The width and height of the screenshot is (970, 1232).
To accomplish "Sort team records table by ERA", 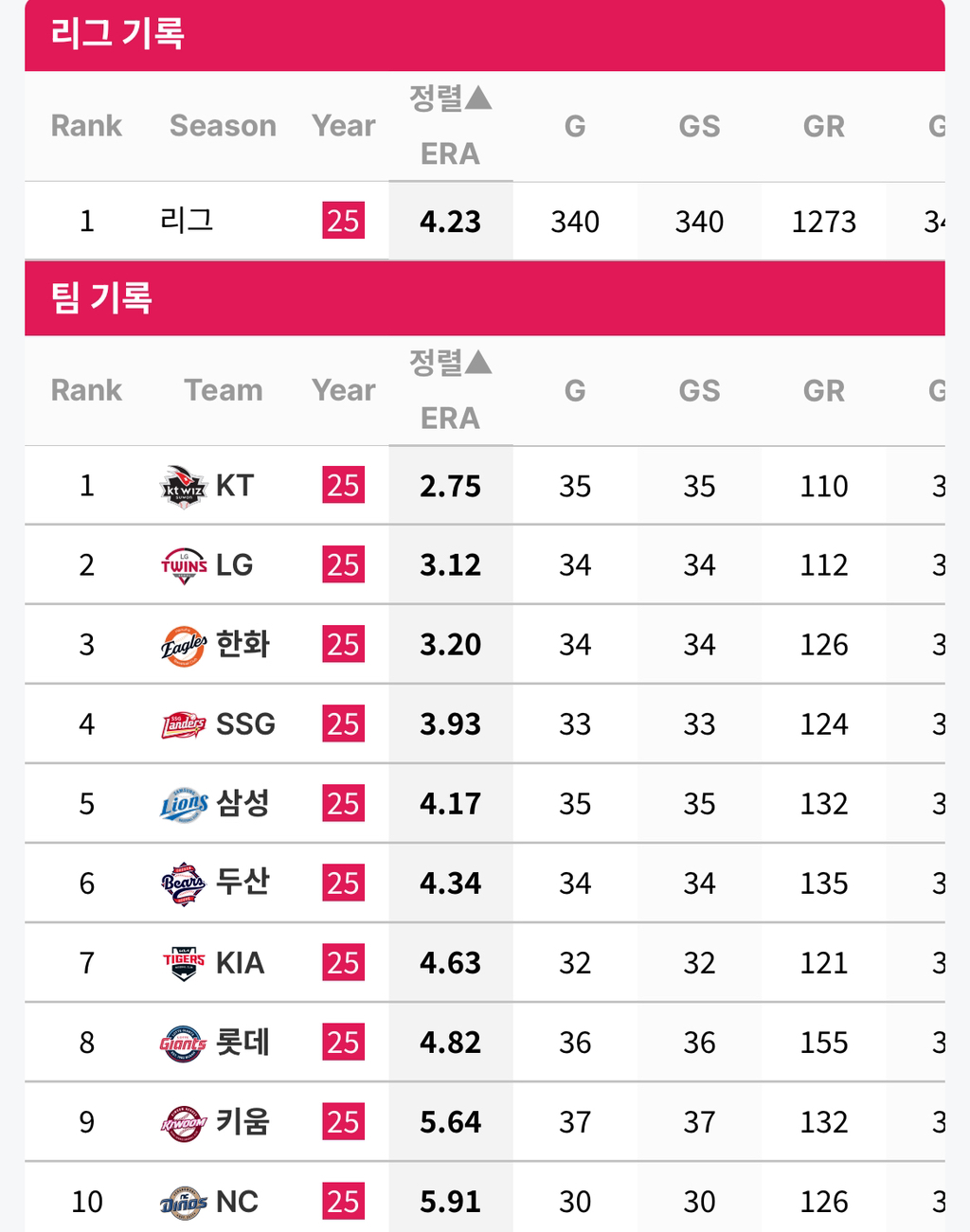I will (451, 390).
